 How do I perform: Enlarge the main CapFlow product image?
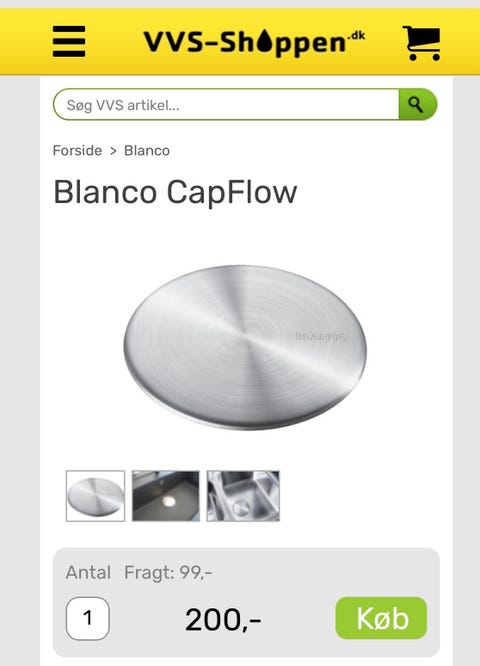tap(245, 347)
